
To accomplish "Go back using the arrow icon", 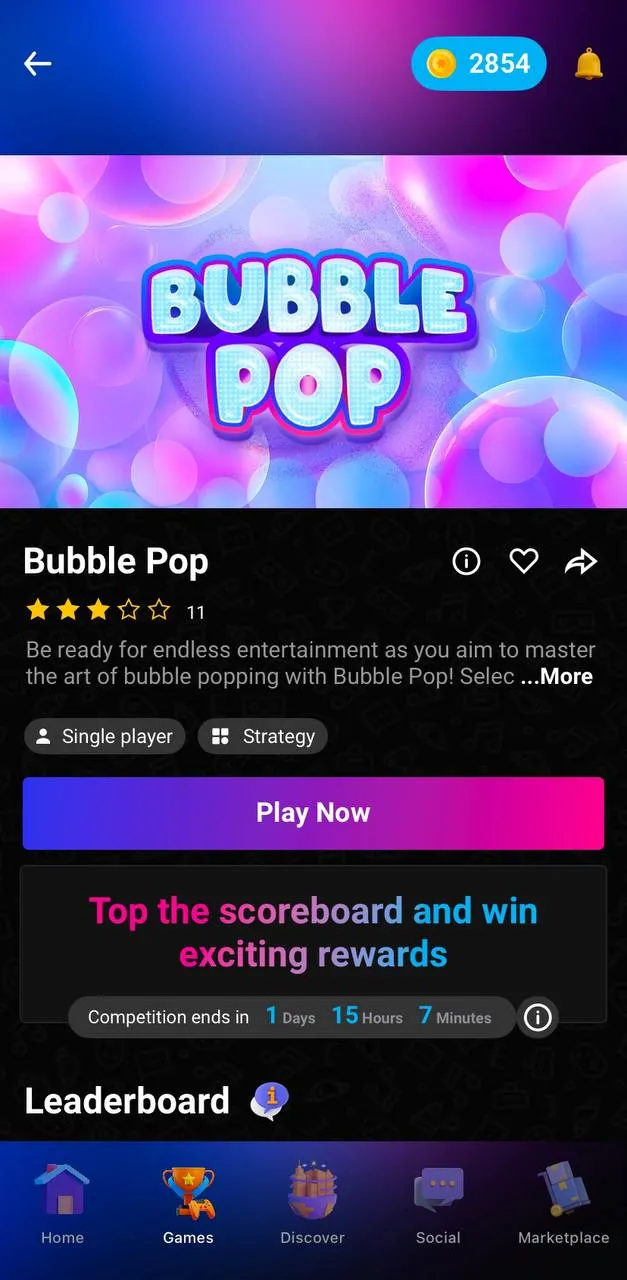I will 38,64.
